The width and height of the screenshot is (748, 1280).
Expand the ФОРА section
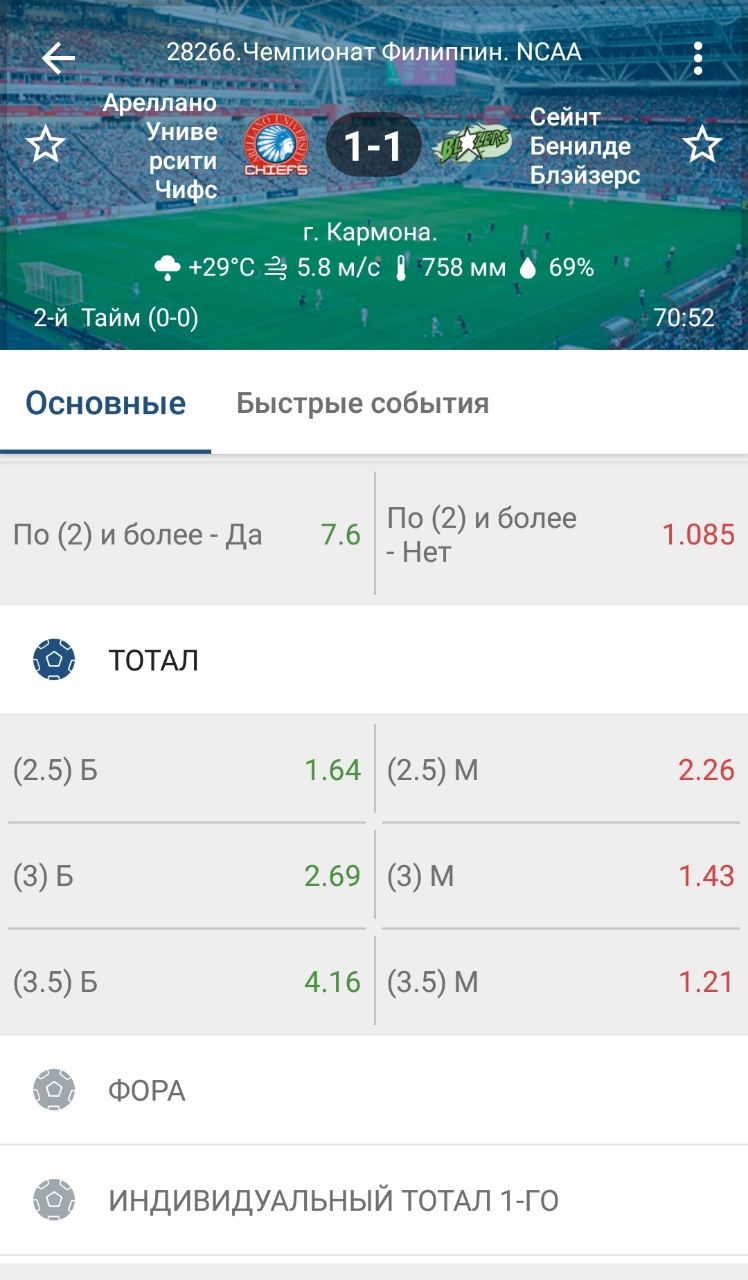point(374,1090)
